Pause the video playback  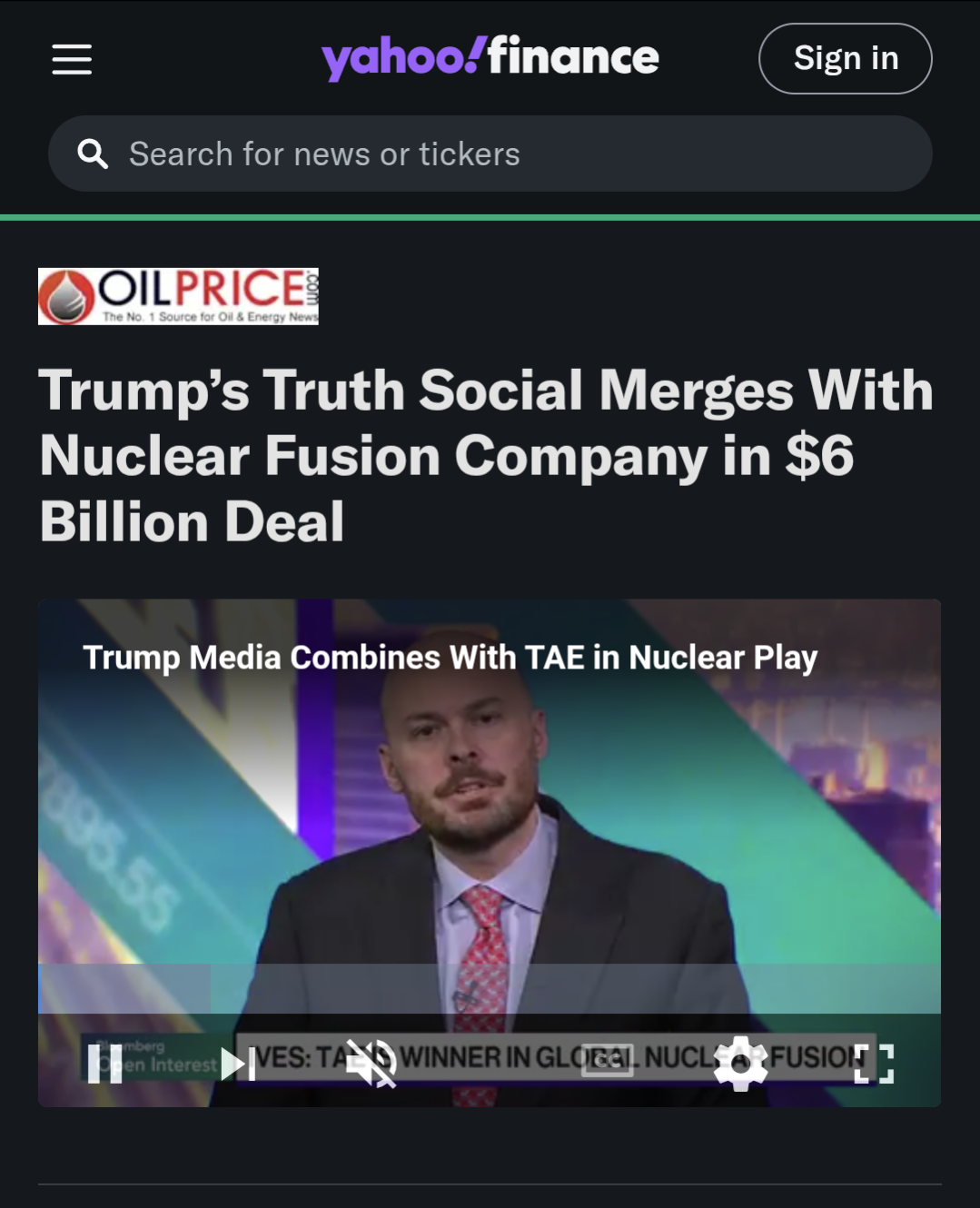104,1063
